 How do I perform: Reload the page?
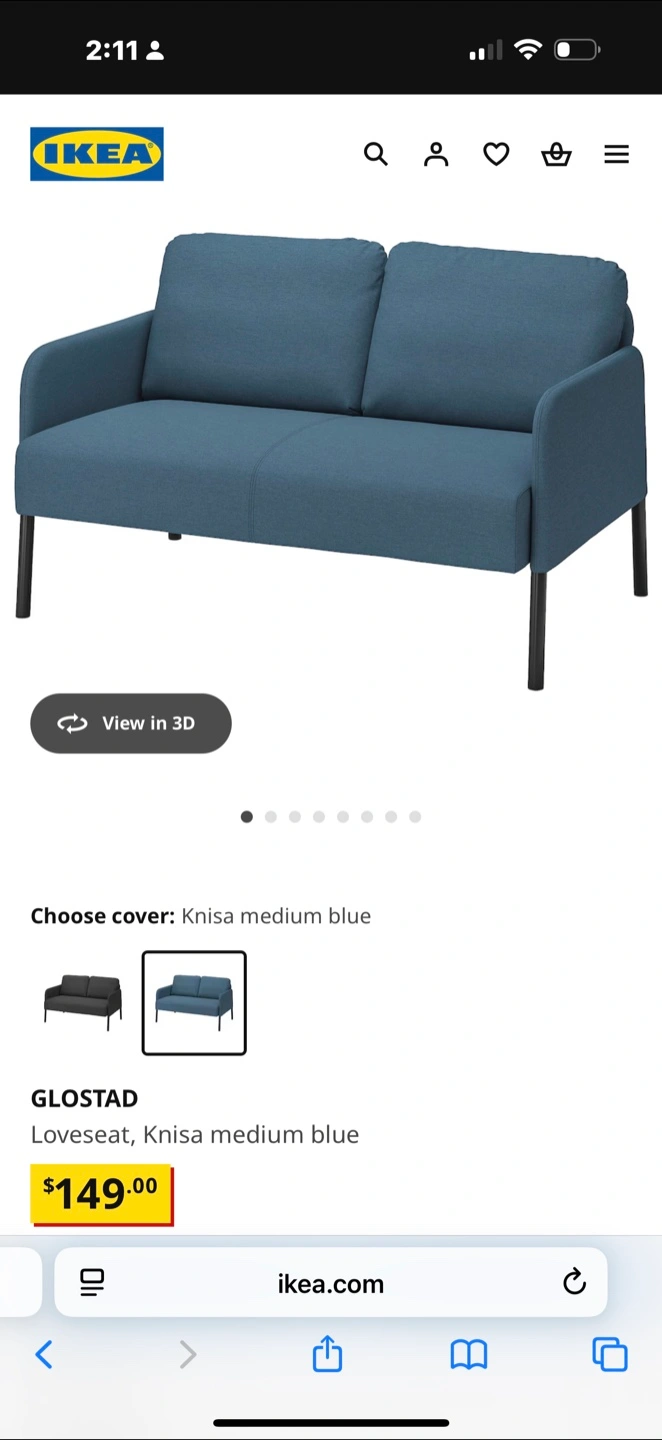pos(574,1282)
